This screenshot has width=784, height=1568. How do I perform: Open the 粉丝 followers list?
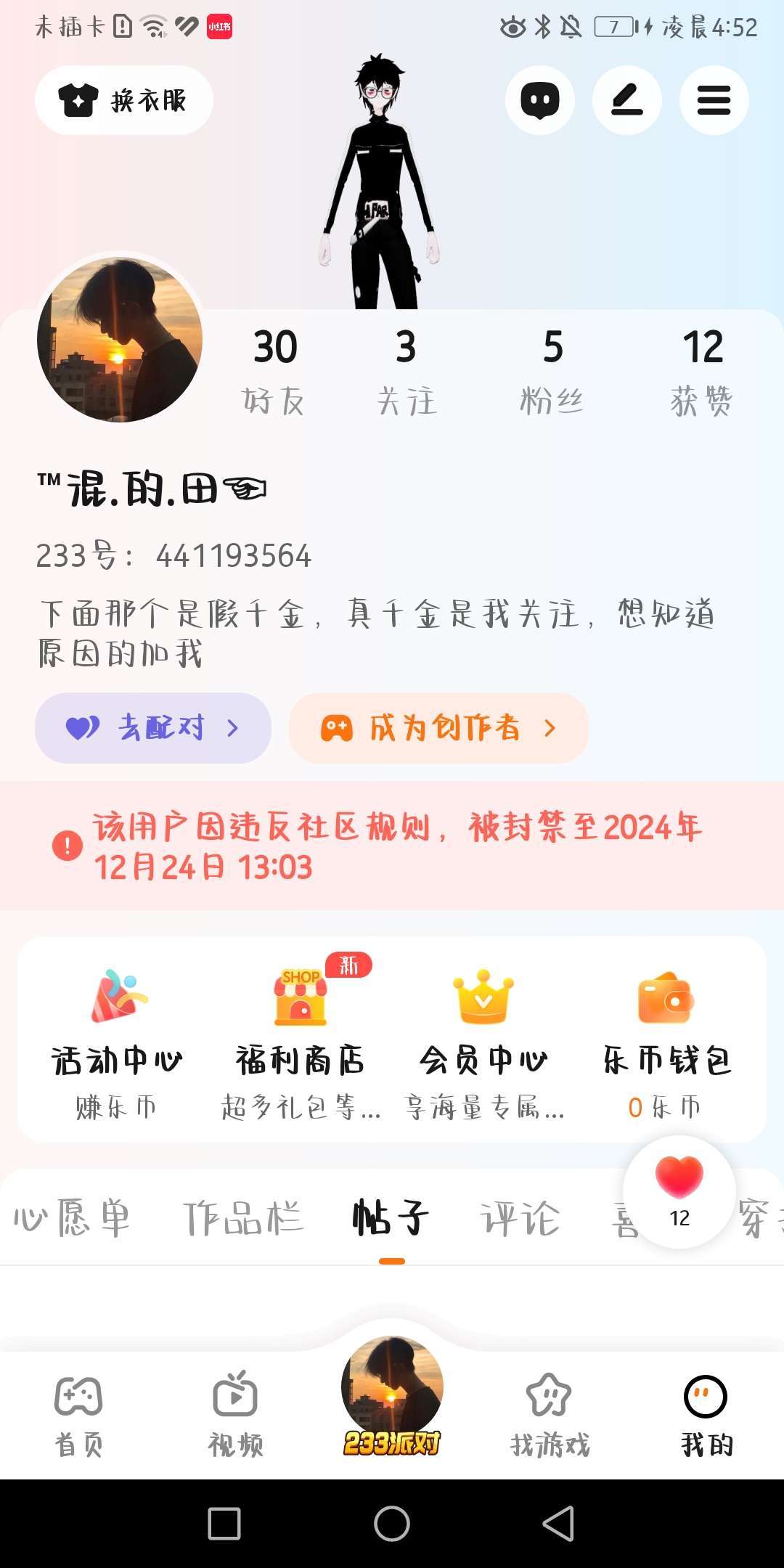point(552,372)
